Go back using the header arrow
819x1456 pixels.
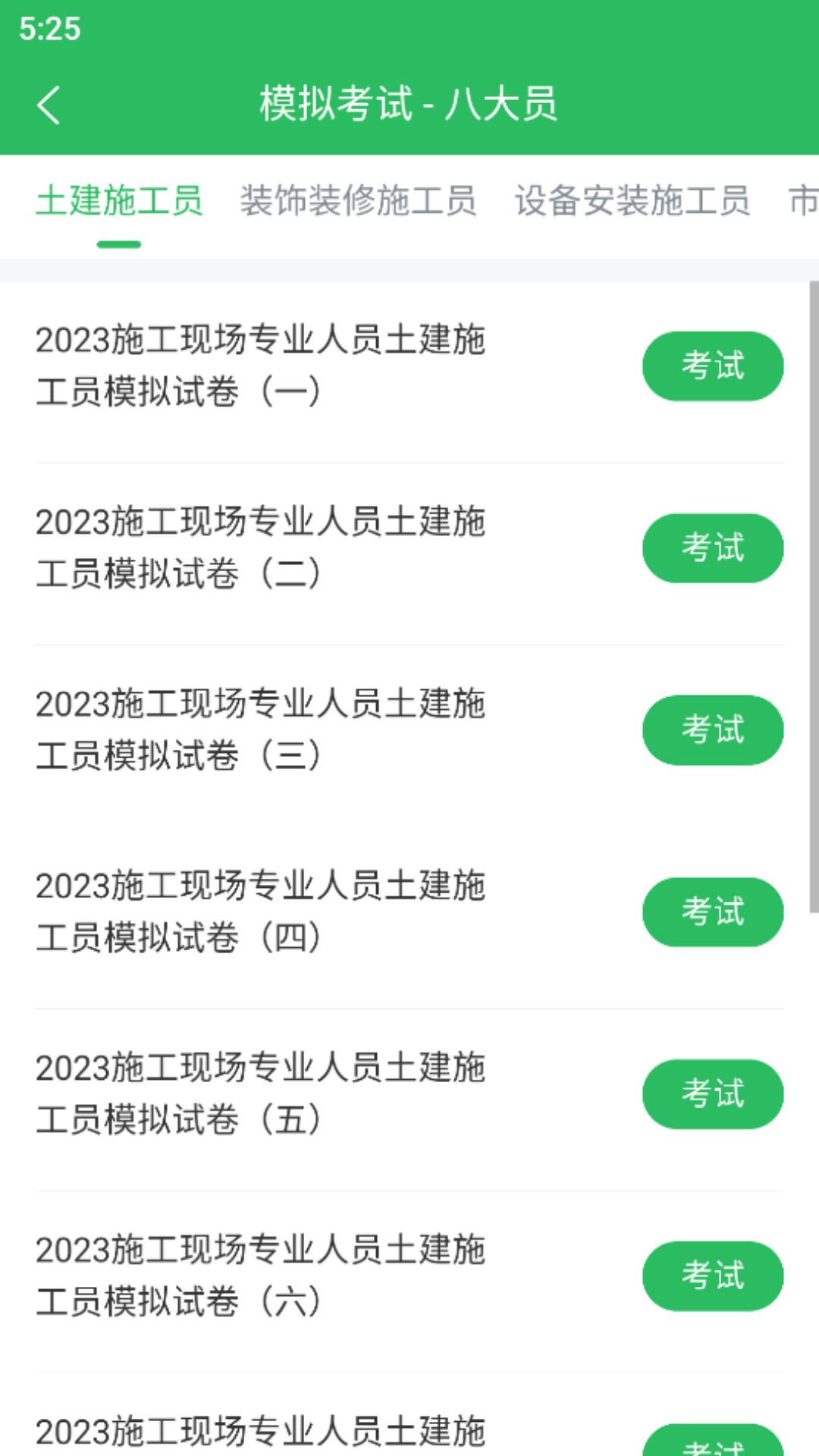49,105
